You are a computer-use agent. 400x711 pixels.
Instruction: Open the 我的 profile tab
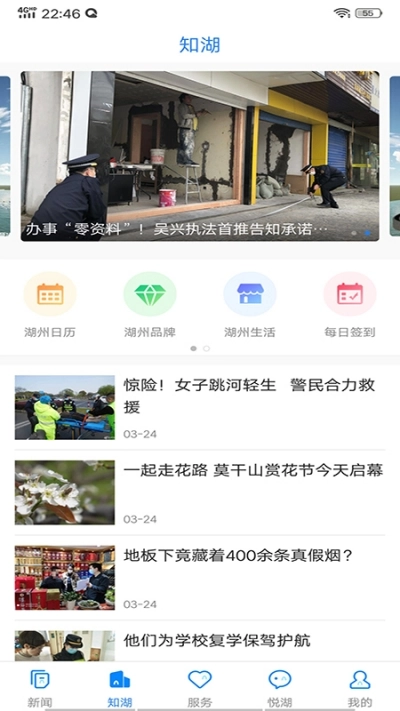[360, 688]
